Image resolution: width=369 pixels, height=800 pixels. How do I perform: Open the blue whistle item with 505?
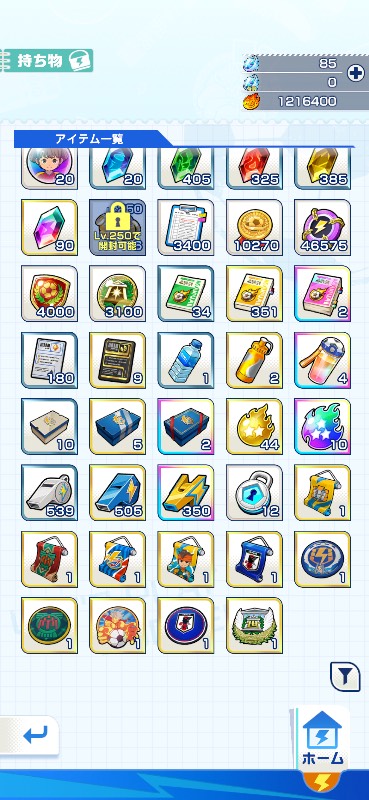117,493
